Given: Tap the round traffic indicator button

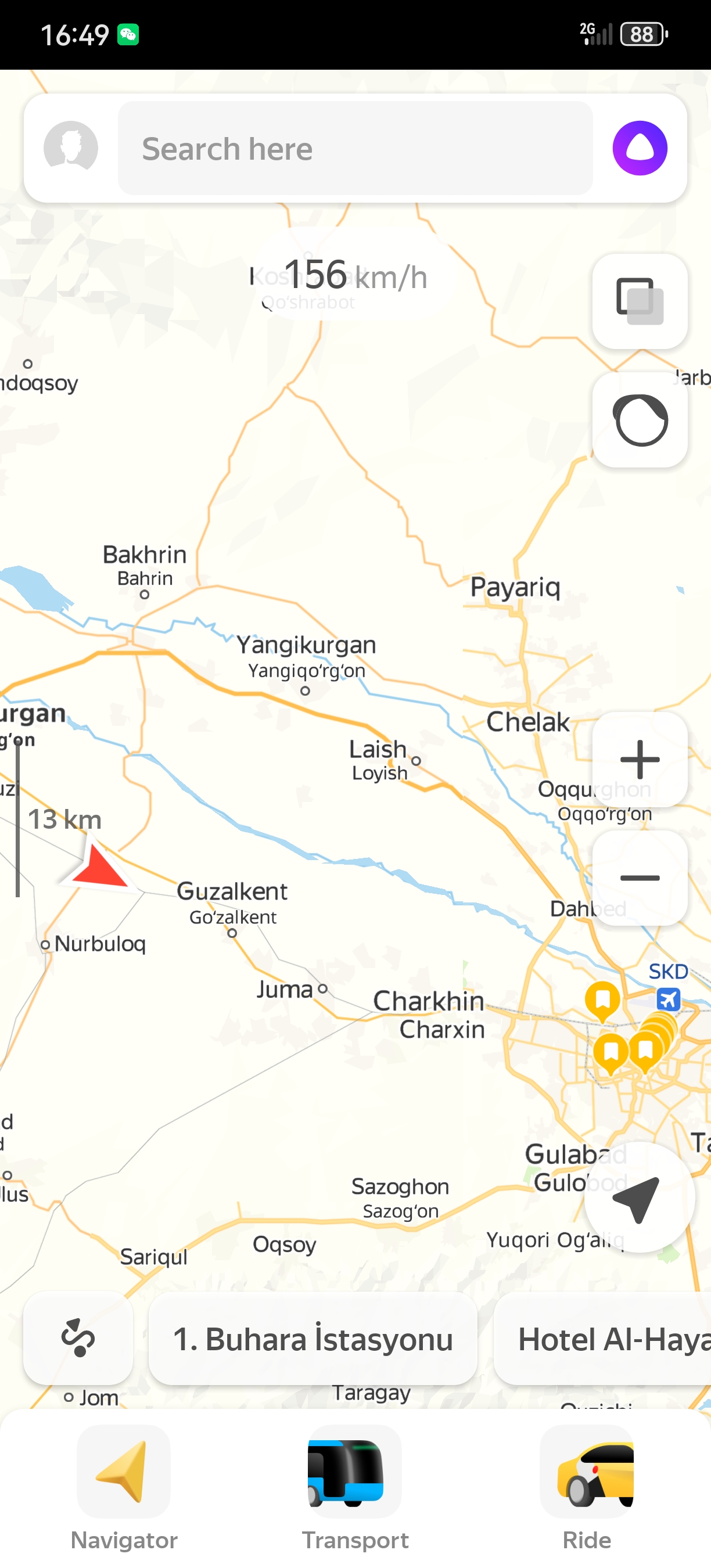Looking at the screenshot, I should click(639, 420).
